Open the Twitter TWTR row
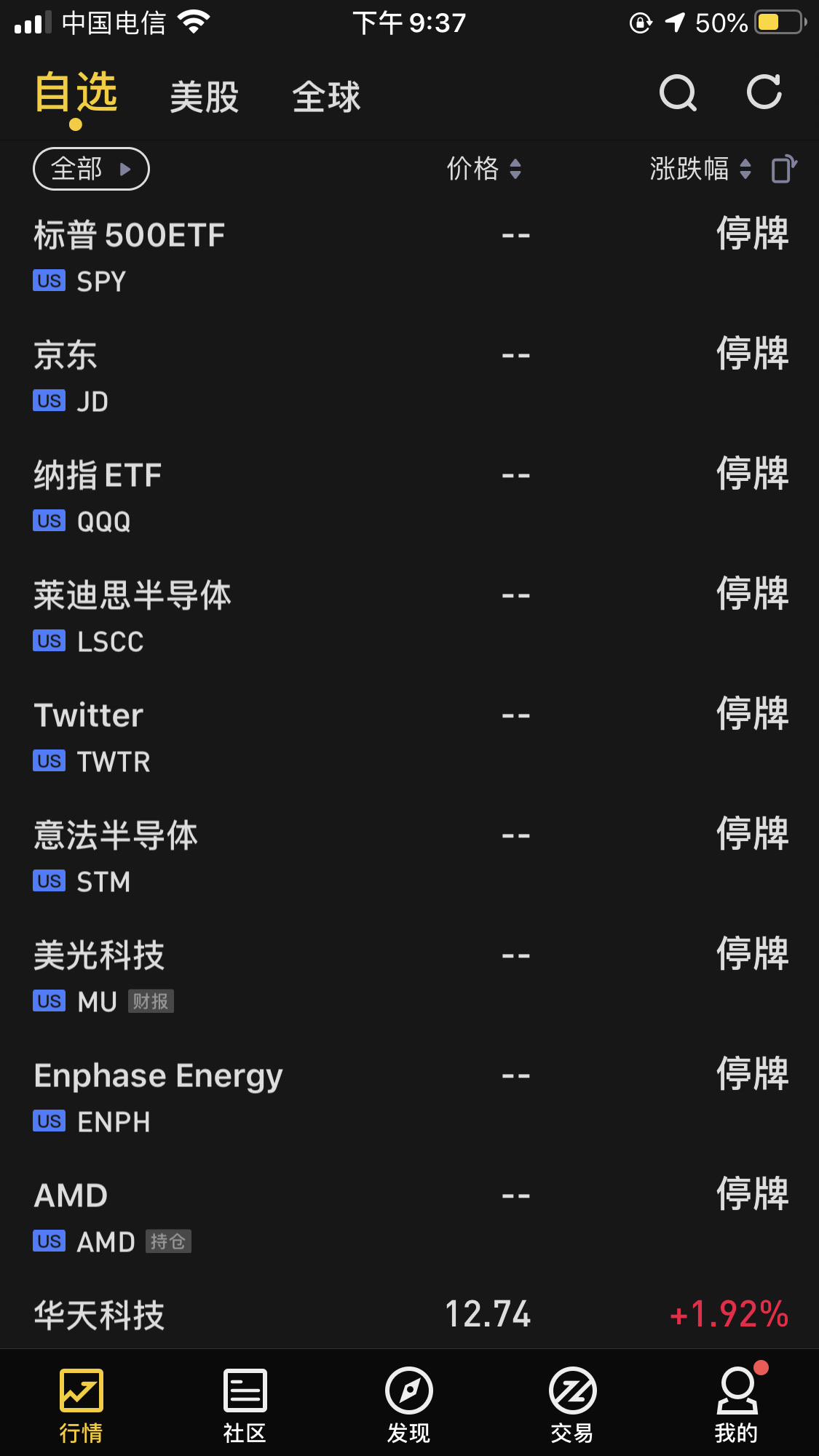Image resolution: width=819 pixels, height=1456 pixels. tap(409, 736)
